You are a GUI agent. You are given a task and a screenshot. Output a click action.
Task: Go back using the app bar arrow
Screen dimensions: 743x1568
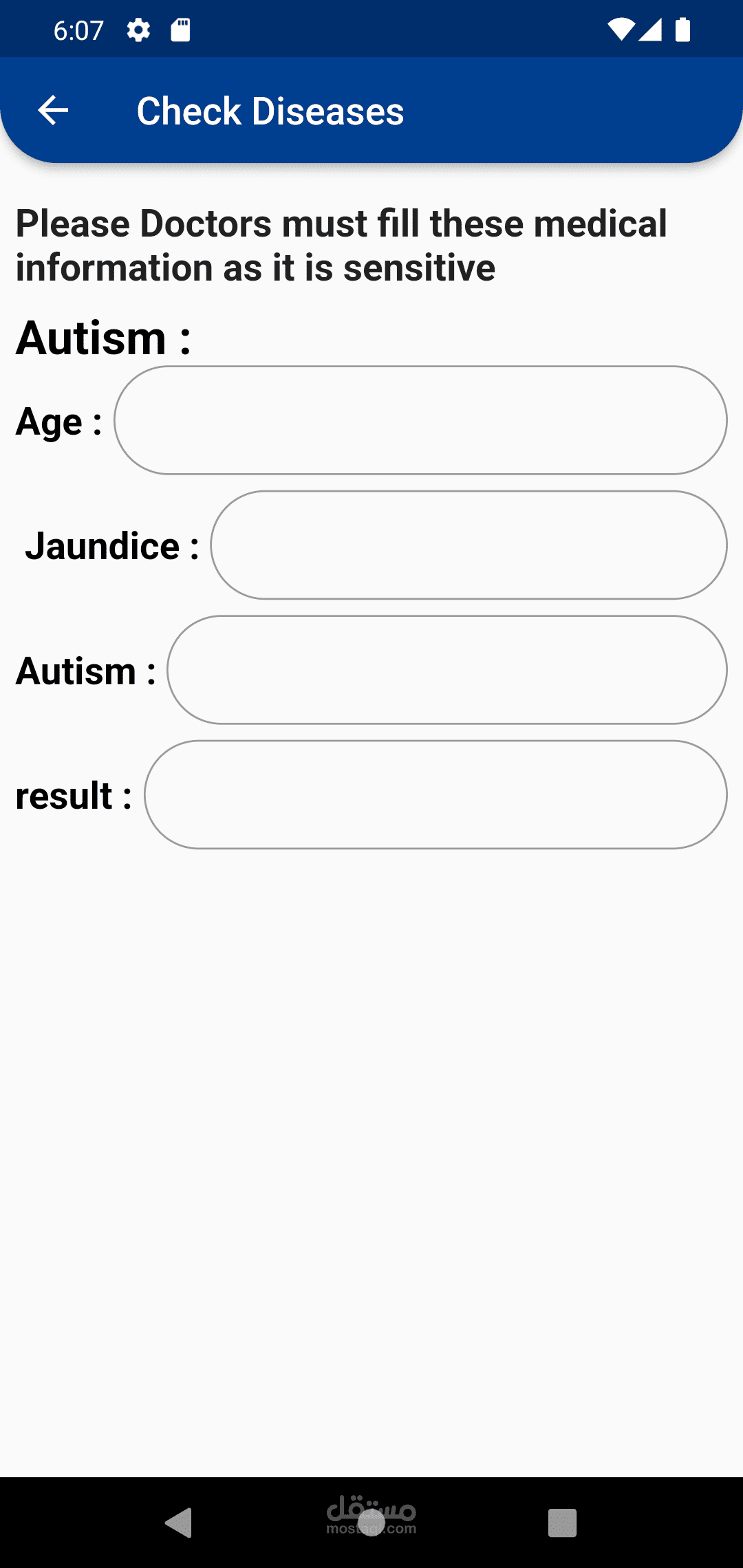coord(53,111)
